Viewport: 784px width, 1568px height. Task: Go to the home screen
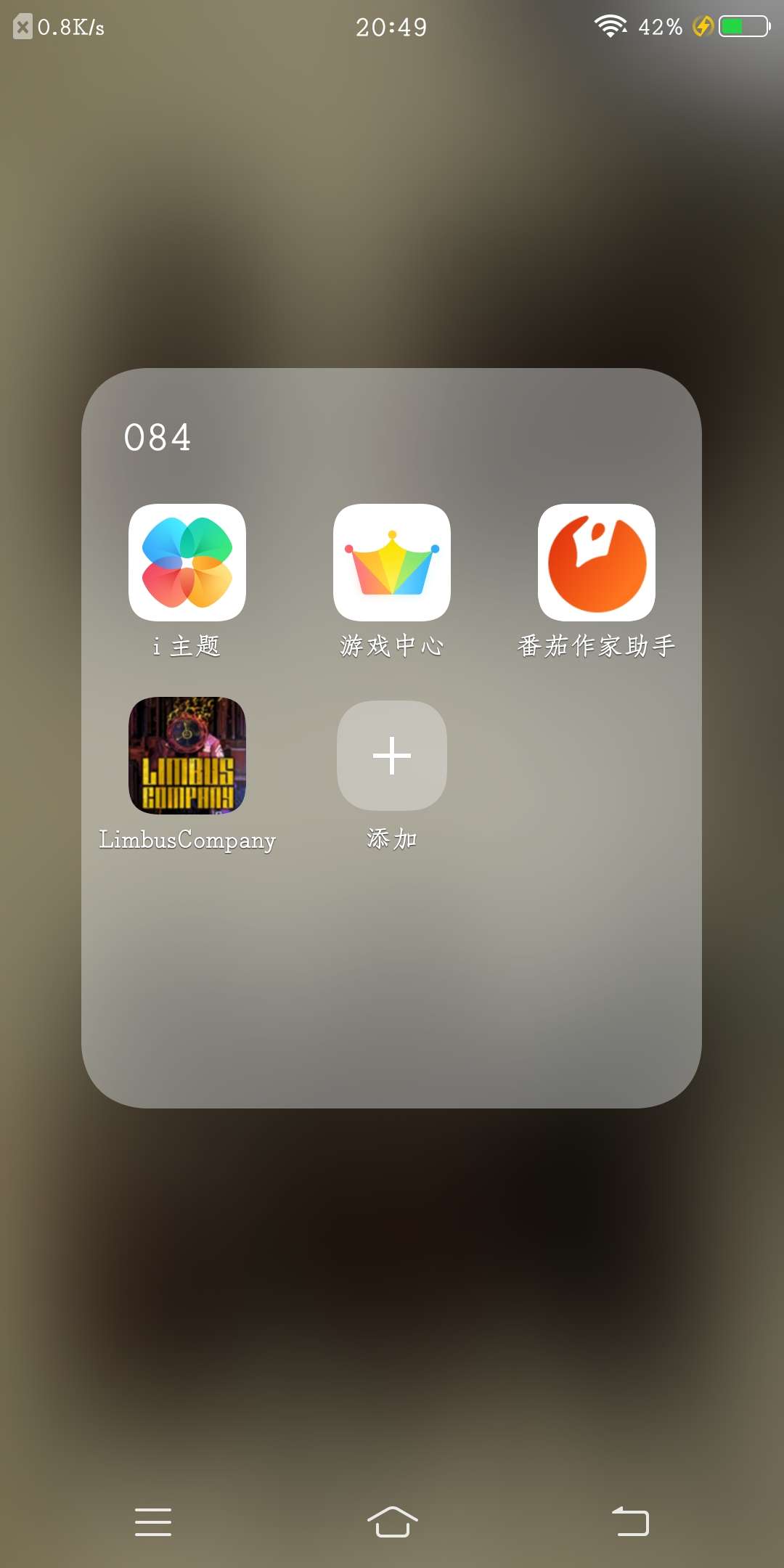(x=392, y=1522)
